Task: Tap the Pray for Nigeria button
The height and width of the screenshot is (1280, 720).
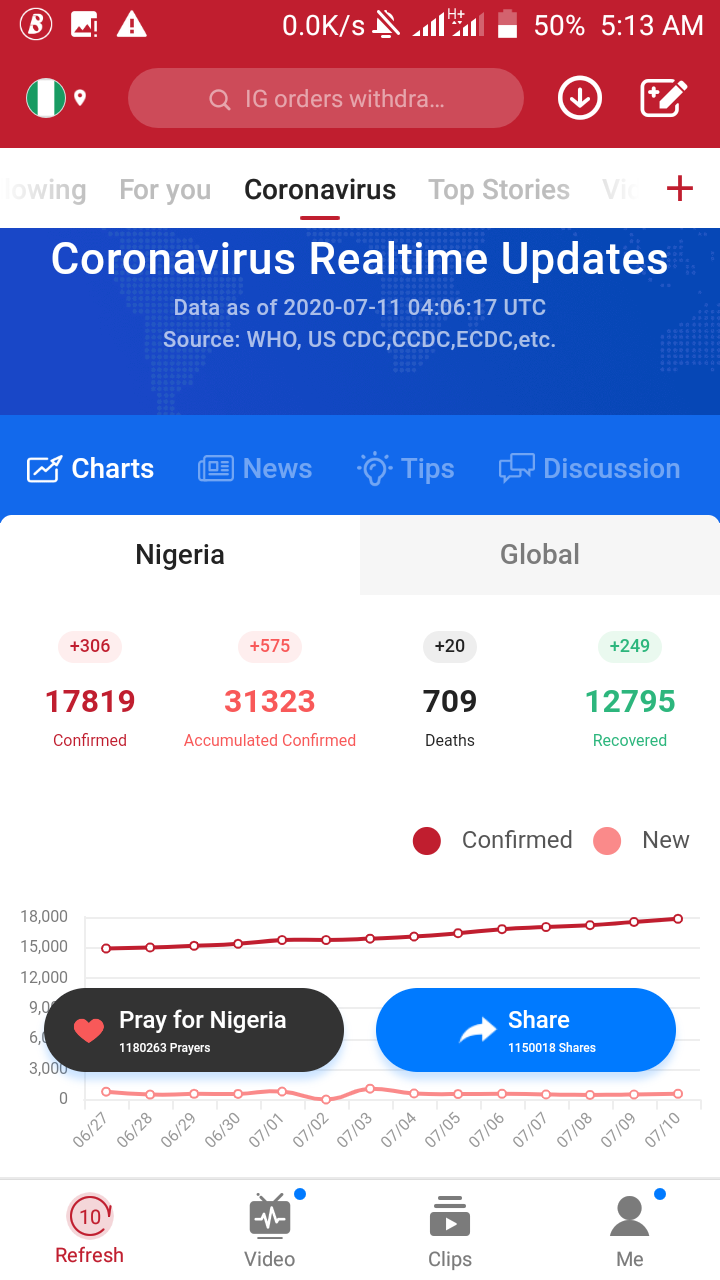Action: pos(194,1030)
